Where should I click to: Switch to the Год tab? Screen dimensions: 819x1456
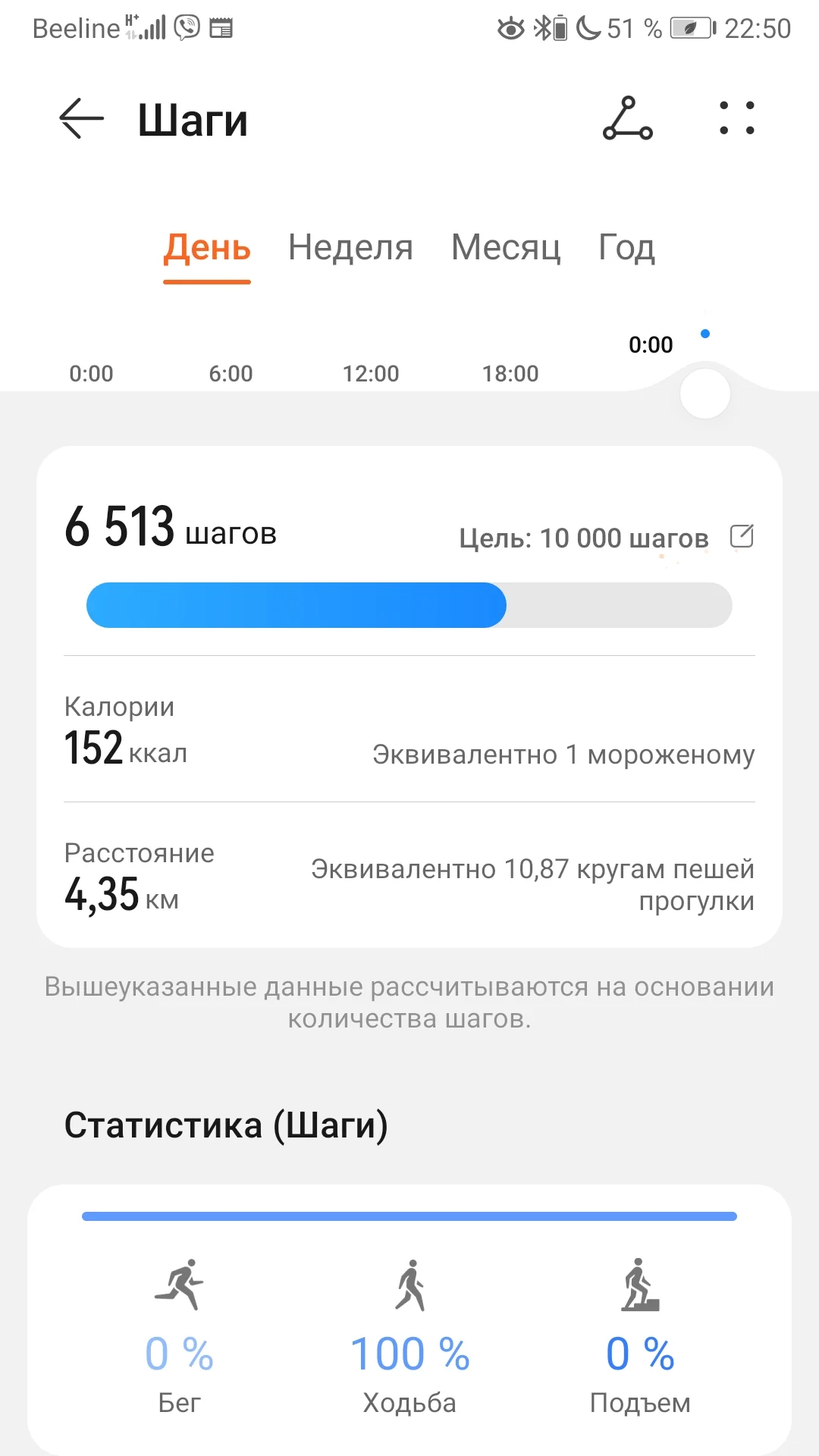626,248
